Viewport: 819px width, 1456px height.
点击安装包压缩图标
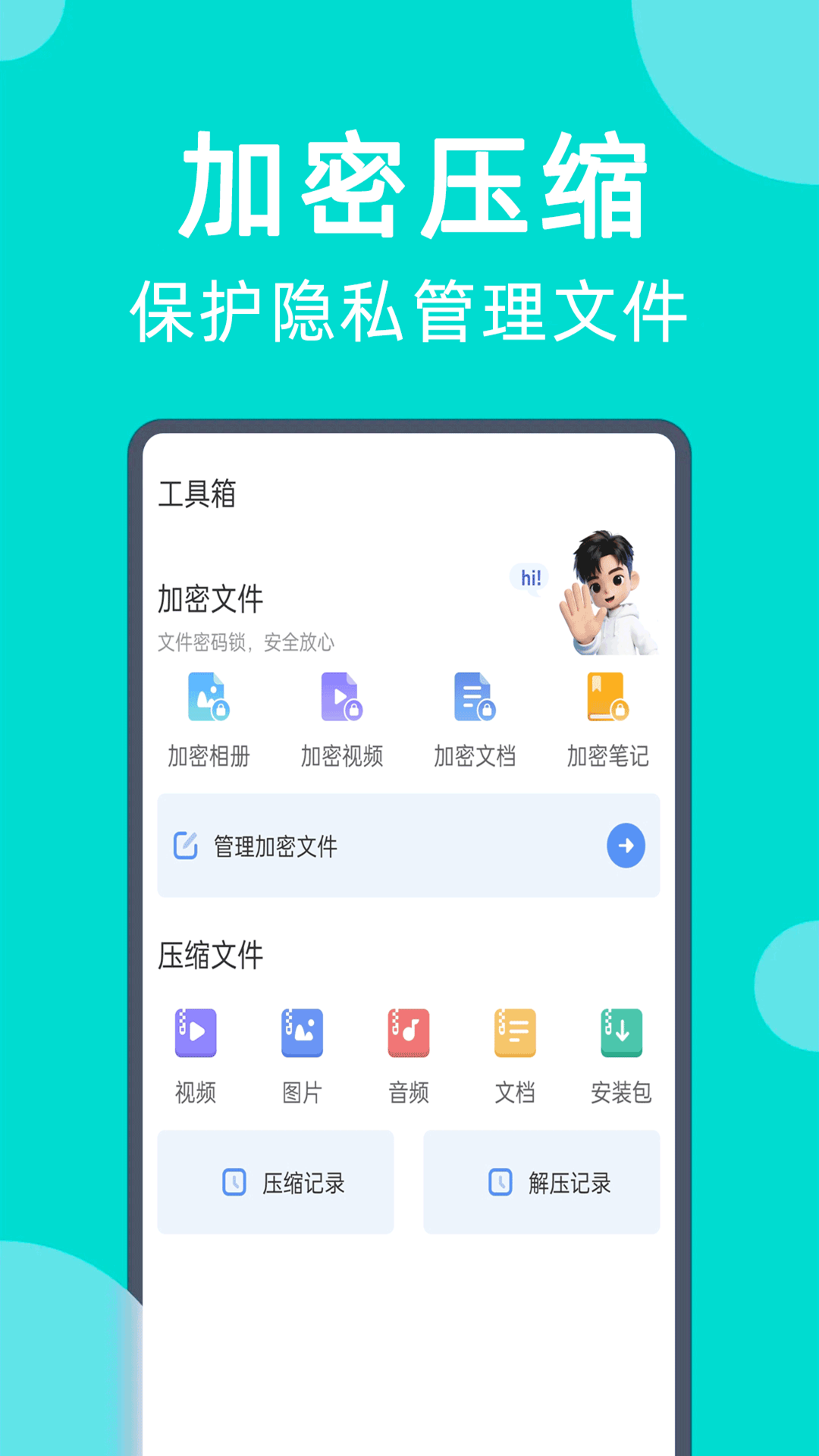pos(620,1034)
